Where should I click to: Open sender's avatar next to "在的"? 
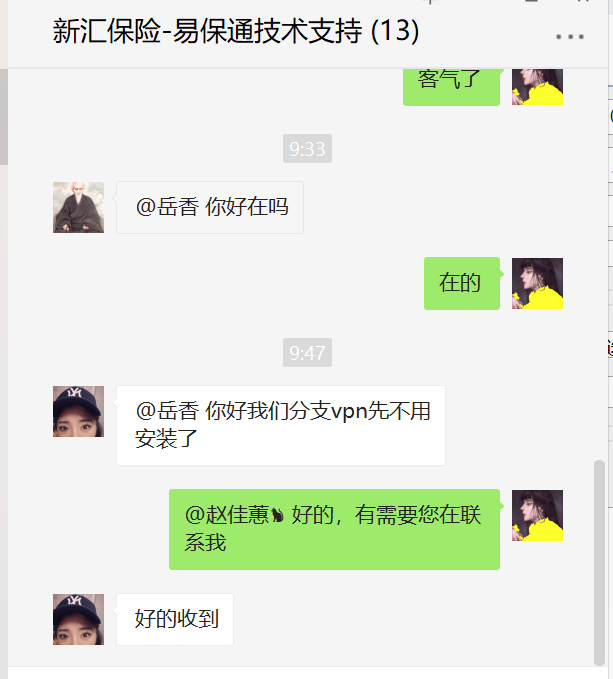(x=537, y=283)
